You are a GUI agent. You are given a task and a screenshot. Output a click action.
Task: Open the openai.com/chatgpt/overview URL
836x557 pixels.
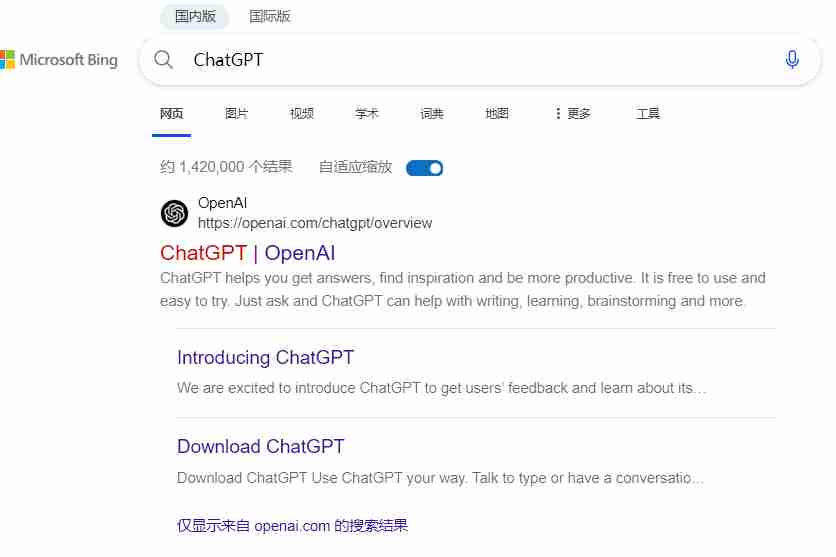coord(315,223)
